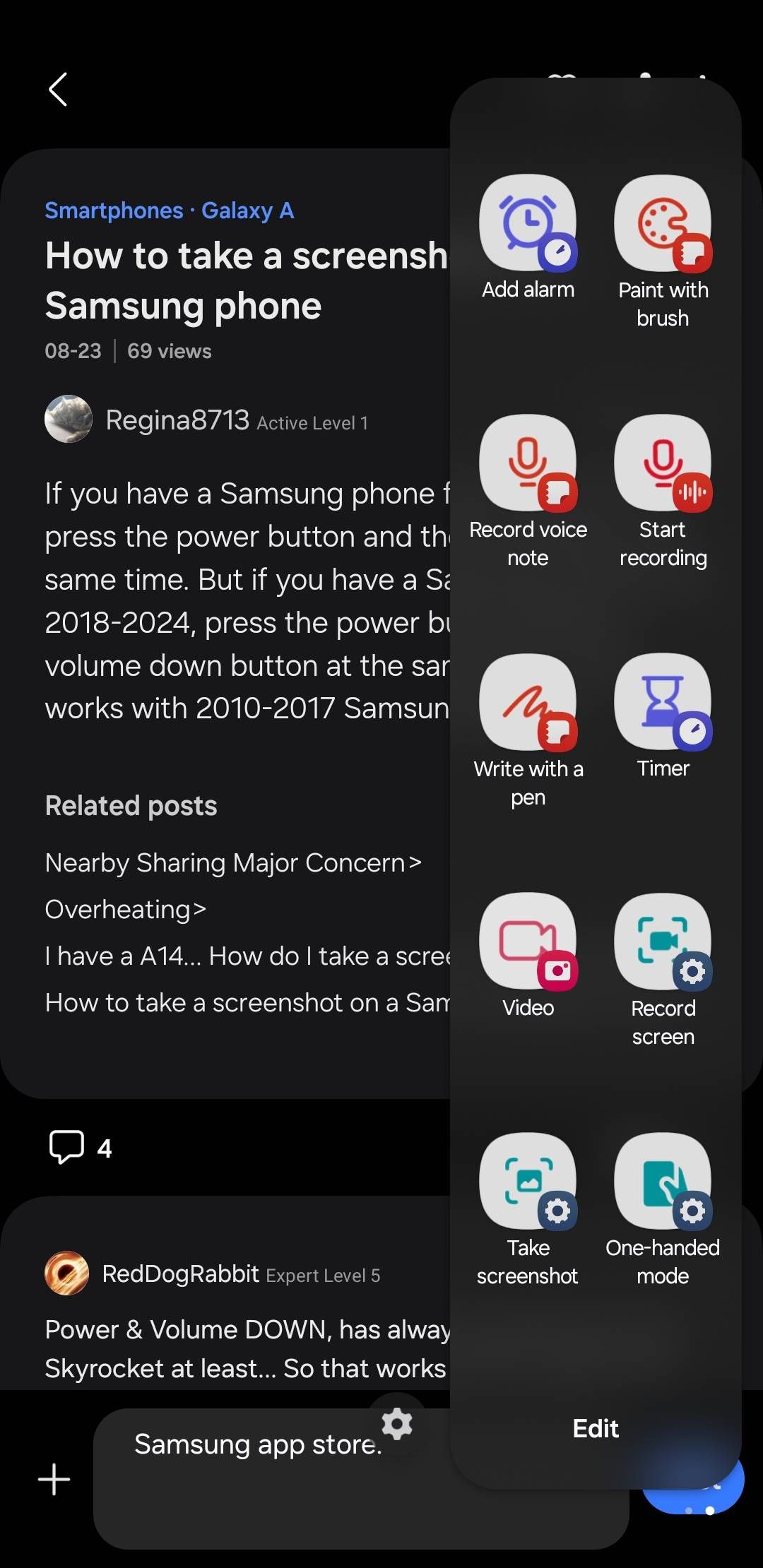Tap the Add alarm icon
763x1568 pixels.
pos(528,222)
